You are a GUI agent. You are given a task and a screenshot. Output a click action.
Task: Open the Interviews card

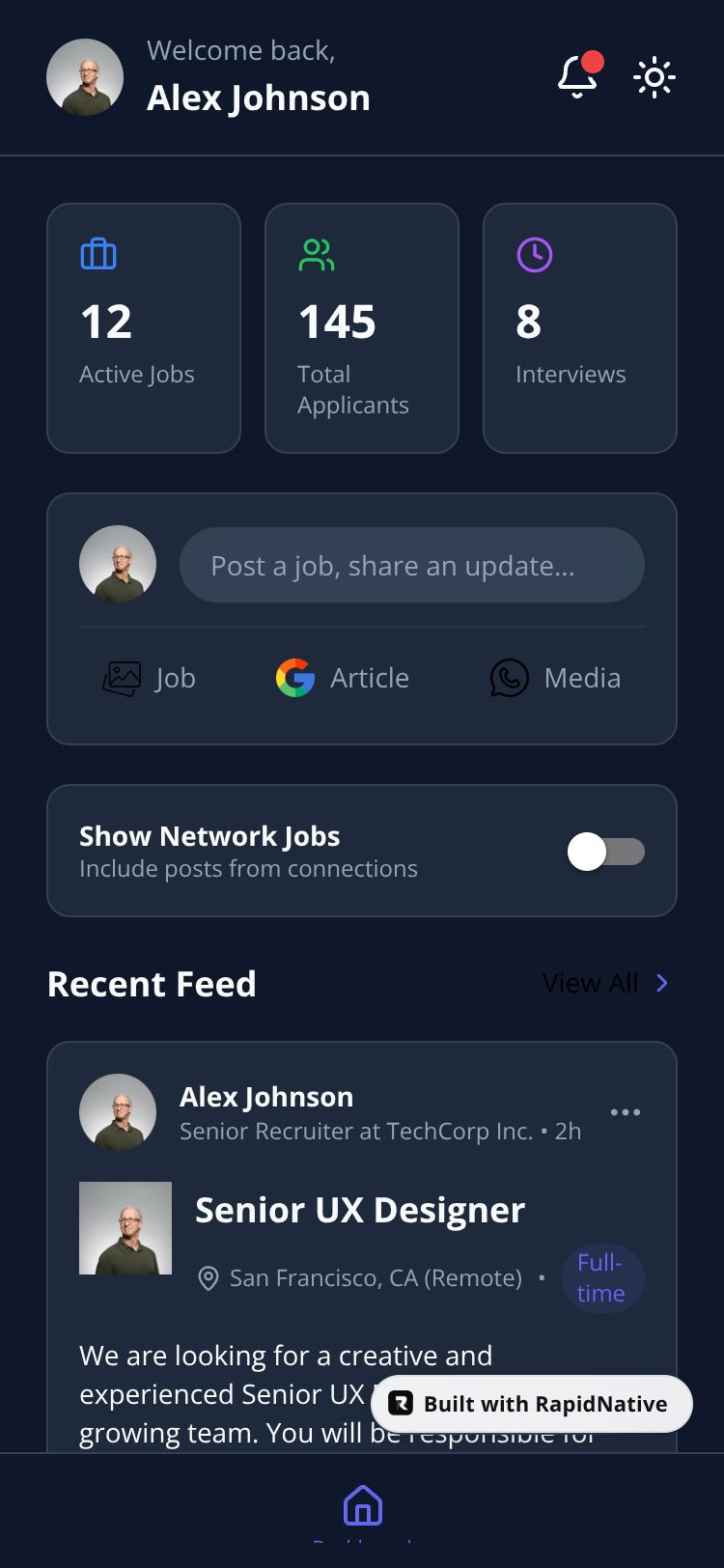pyautogui.click(x=580, y=328)
